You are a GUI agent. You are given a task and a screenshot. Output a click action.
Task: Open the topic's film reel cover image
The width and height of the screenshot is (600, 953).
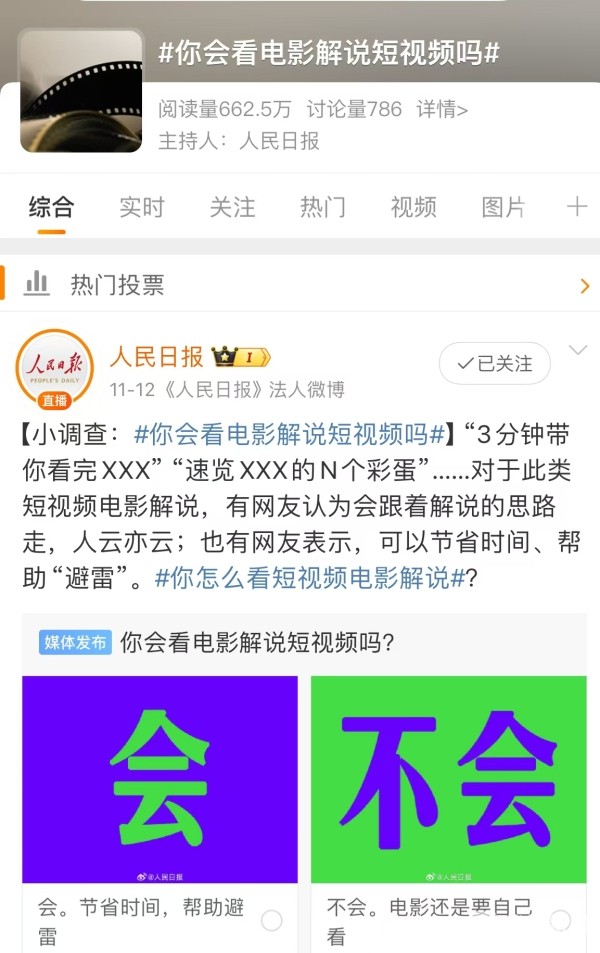[x=81, y=91]
